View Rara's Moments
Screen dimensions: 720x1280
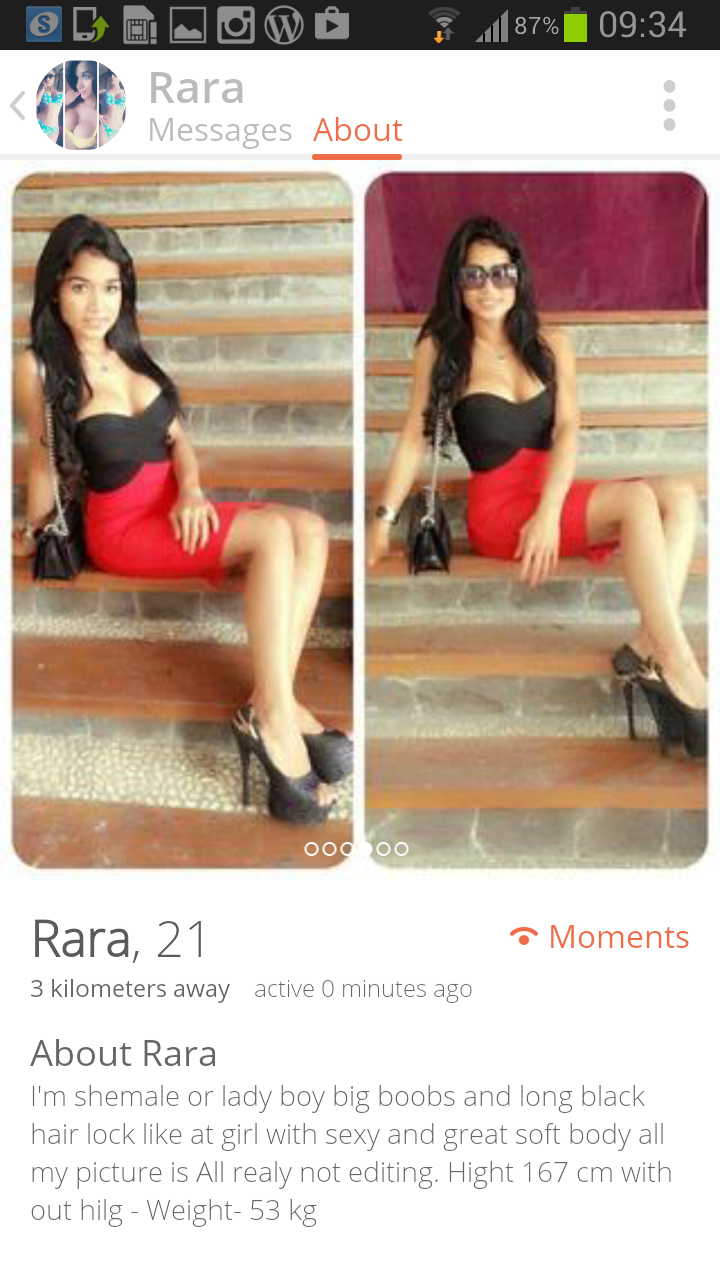tap(599, 937)
